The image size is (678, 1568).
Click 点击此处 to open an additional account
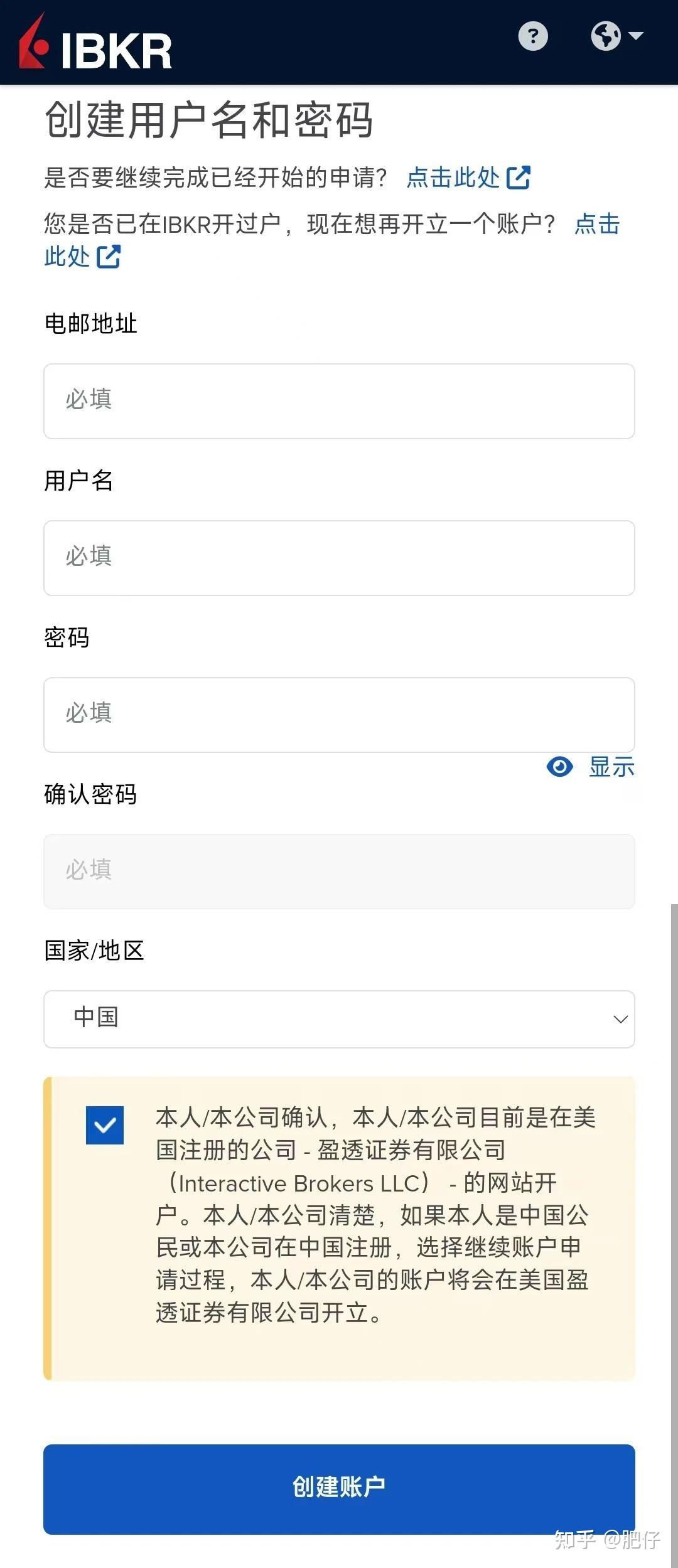(x=596, y=224)
